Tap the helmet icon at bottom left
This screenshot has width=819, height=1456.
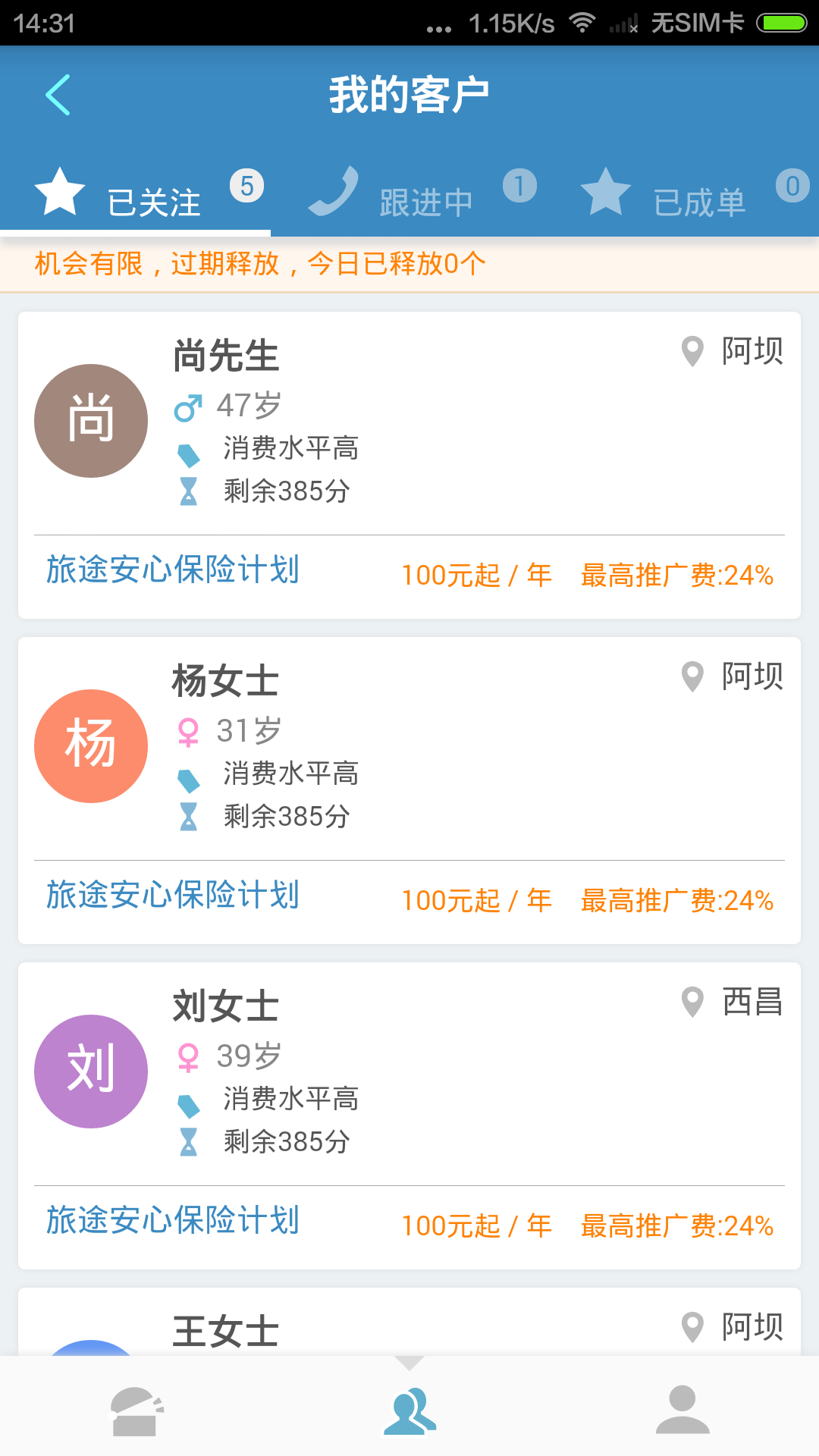coord(136,1412)
